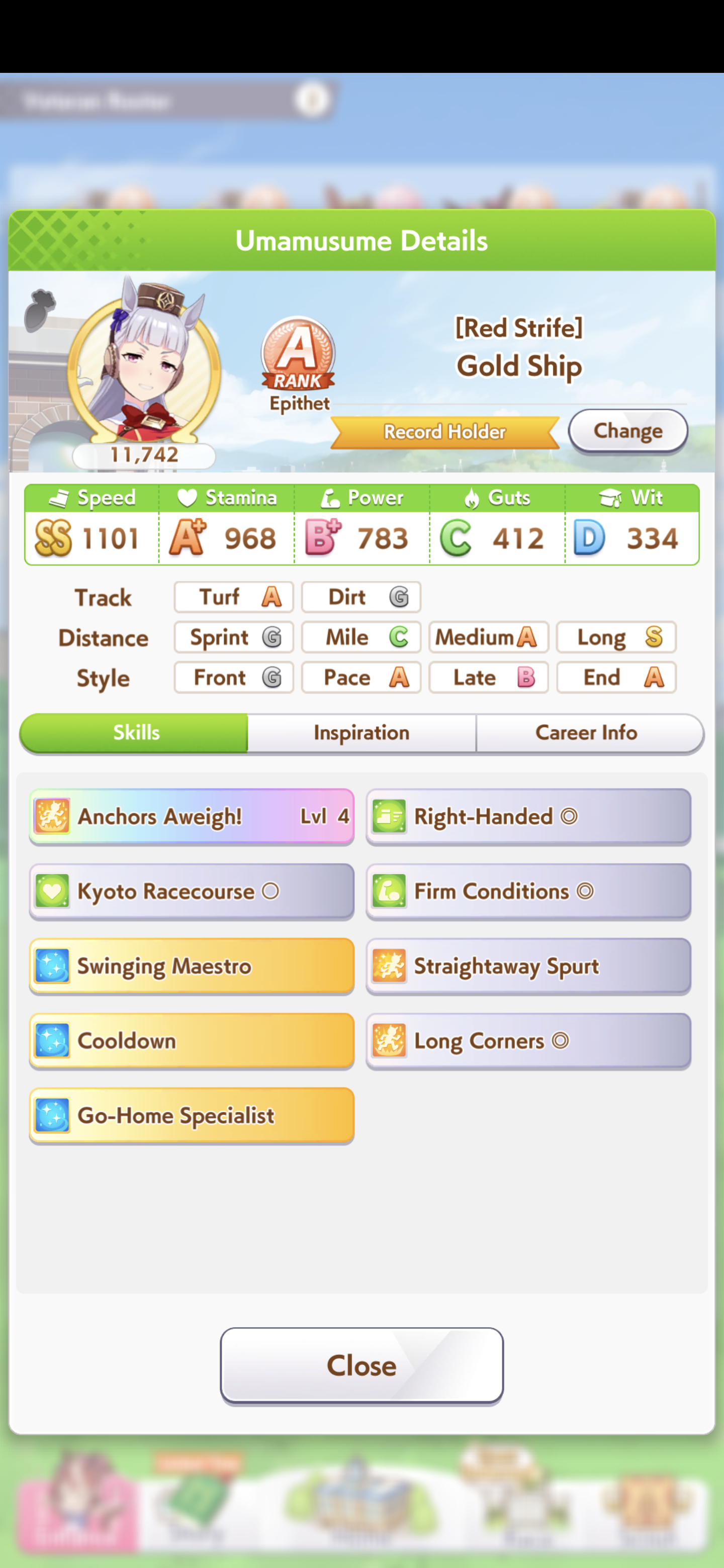The image size is (724, 1568).
Task: Switch to the Inspiration tab
Action: click(x=361, y=733)
